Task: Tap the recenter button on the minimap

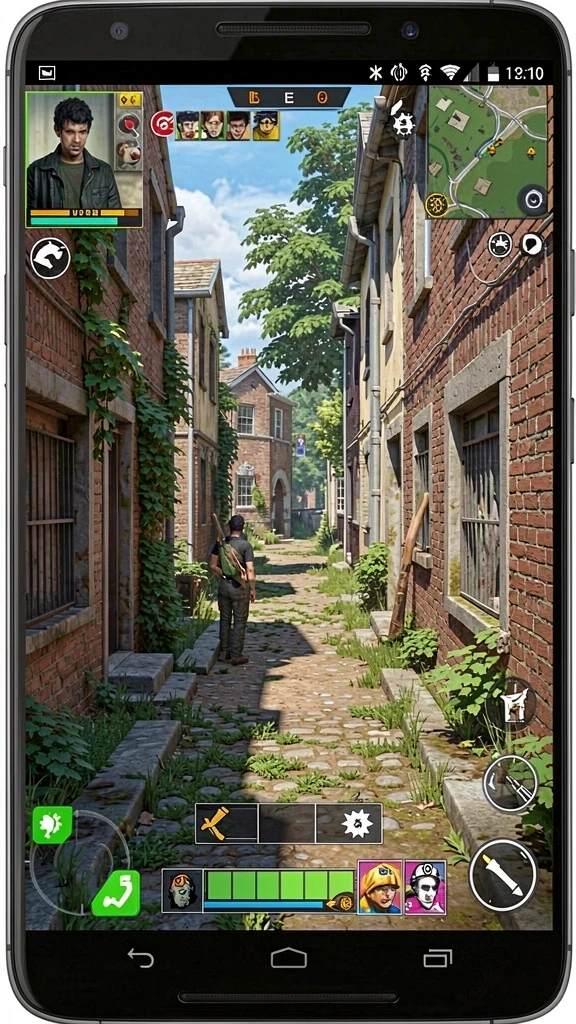Action: coord(532,199)
